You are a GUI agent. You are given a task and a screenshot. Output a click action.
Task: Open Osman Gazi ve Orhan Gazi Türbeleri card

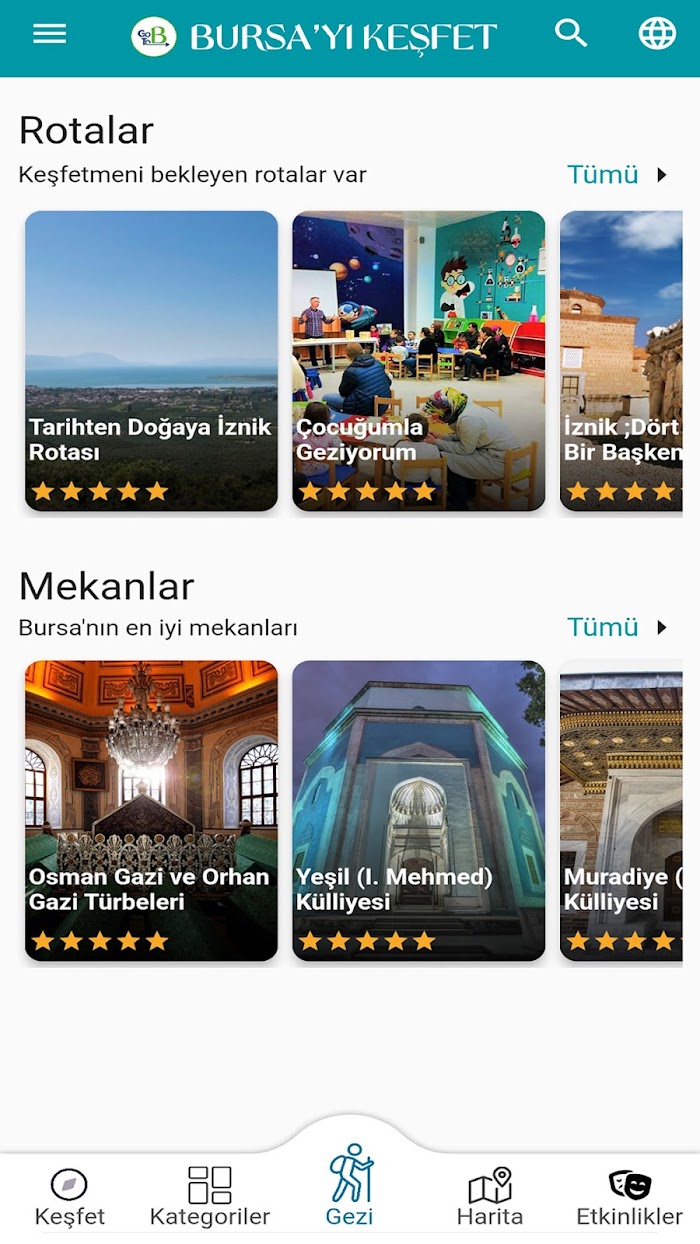(151, 811)
